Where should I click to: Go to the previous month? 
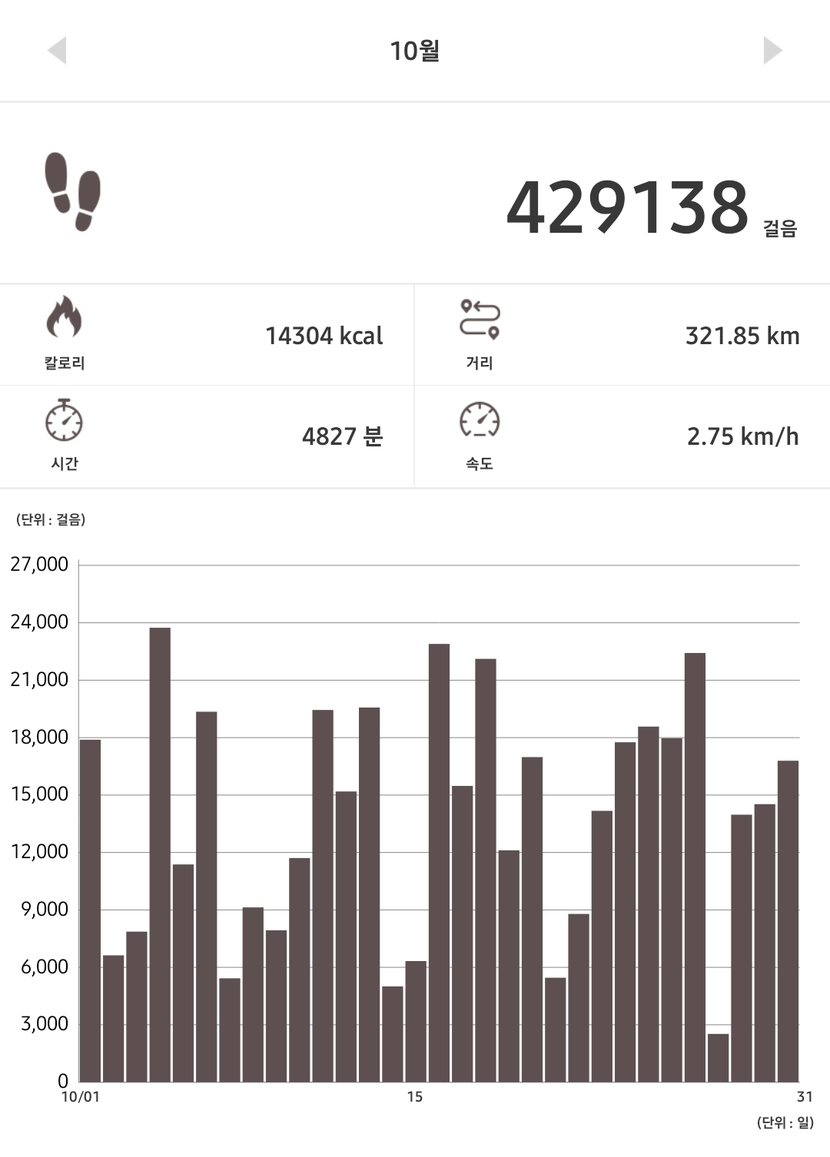point(57,50)
